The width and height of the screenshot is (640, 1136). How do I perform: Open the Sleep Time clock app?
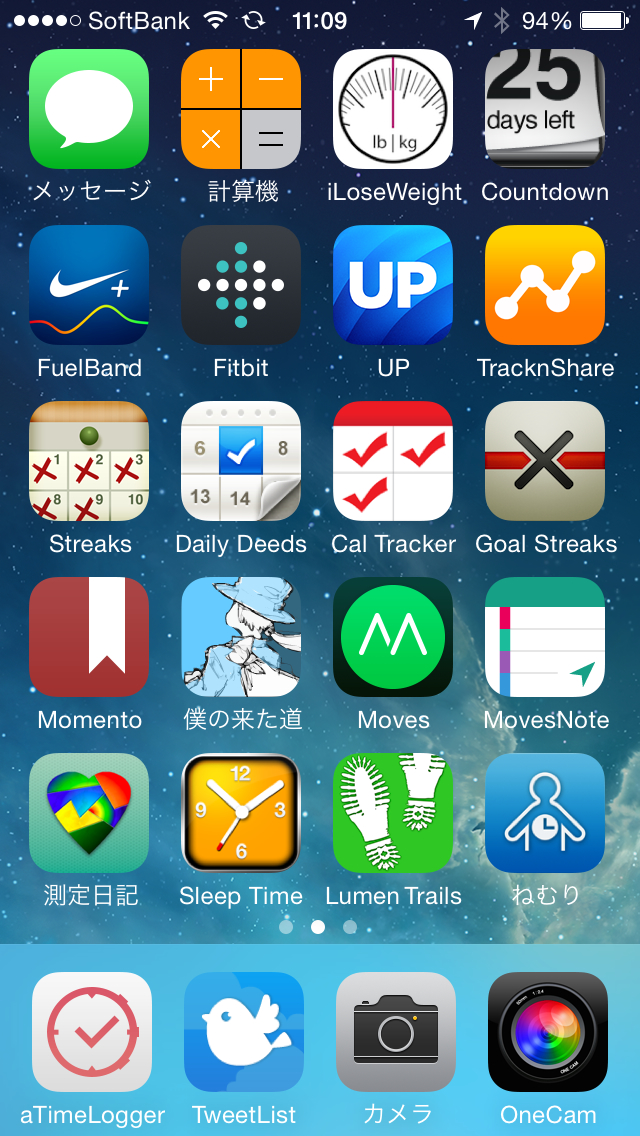pyautogui.click(x=241, y=813)
